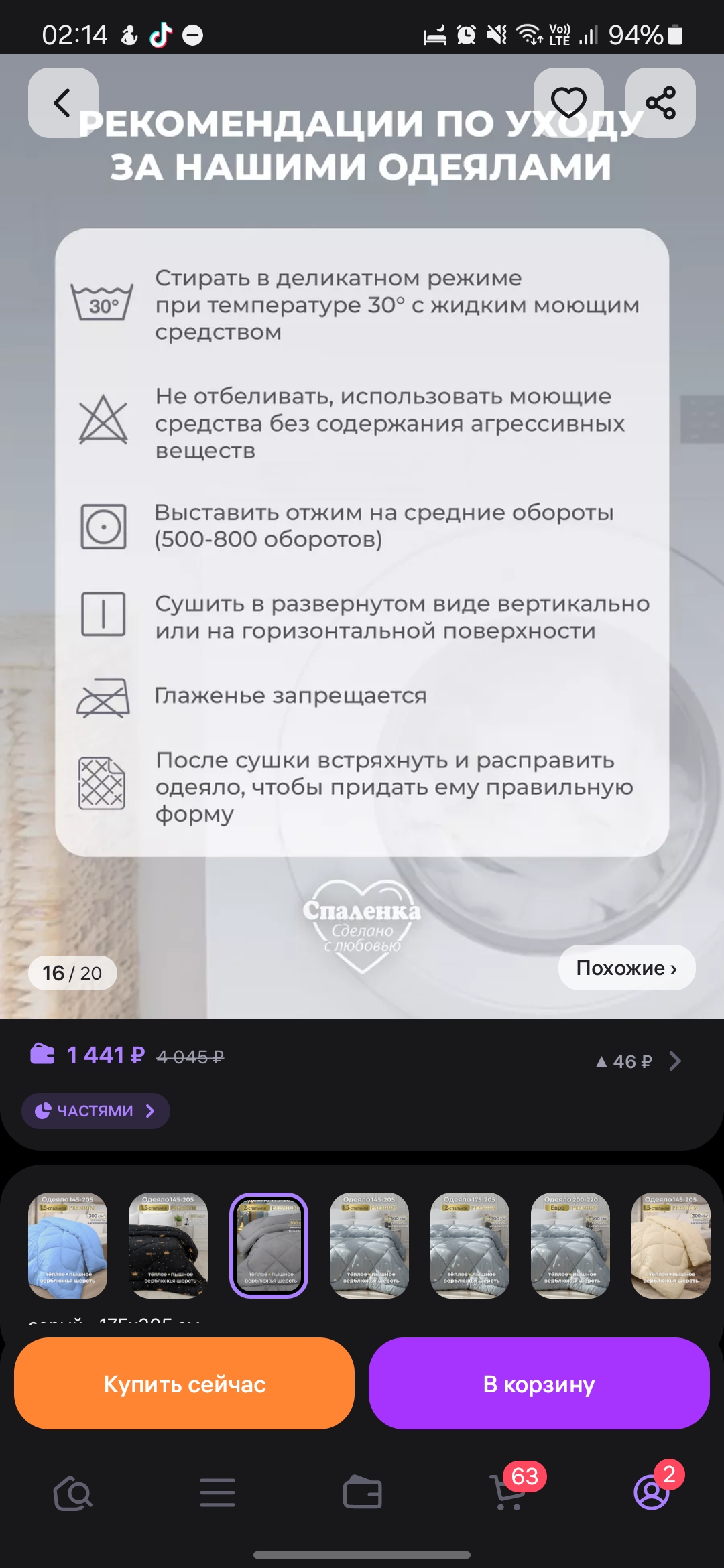The width and height of the screenshot is (724, 1568).
Task: Go back from the product page
Action: pyautogui.click(x=63, y=103)
